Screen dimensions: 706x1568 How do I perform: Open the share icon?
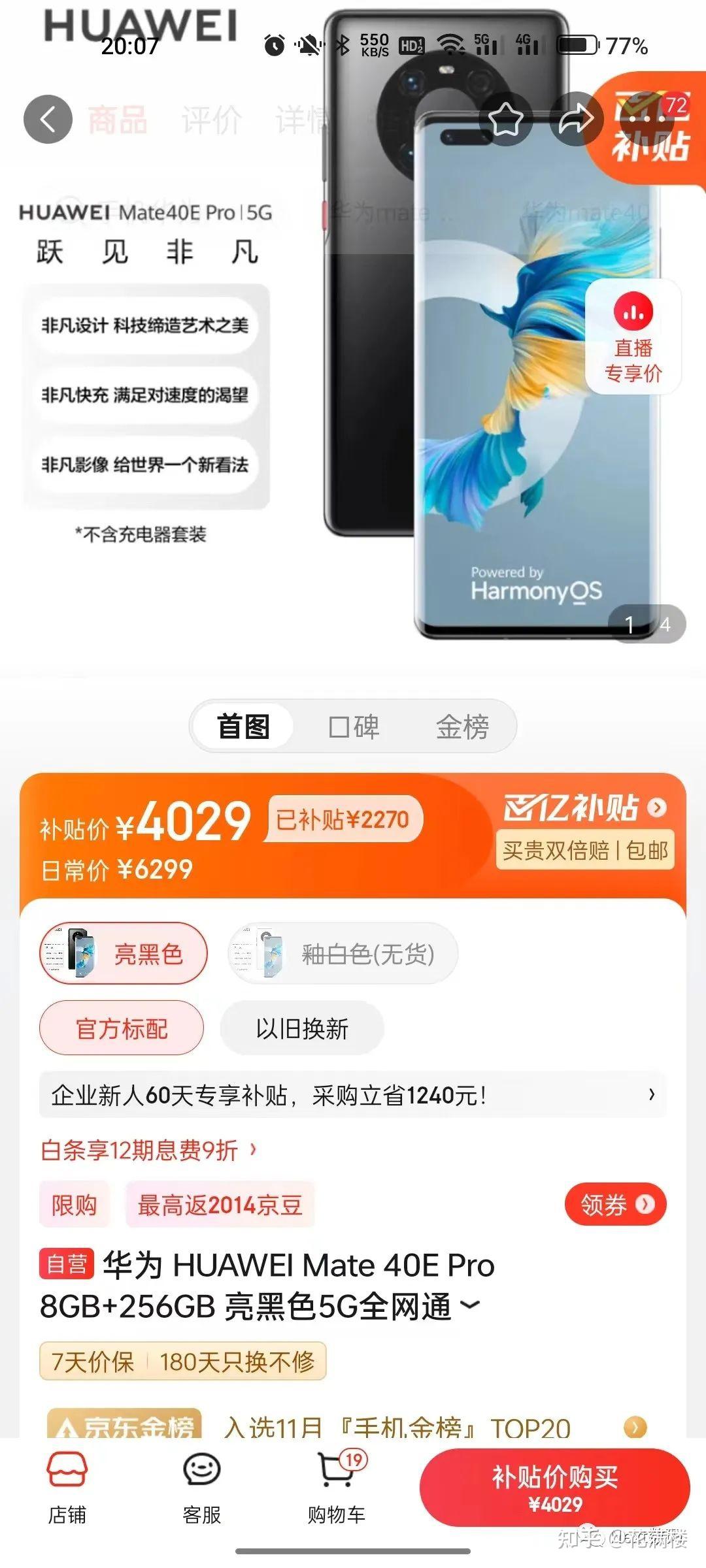[575, 120]
